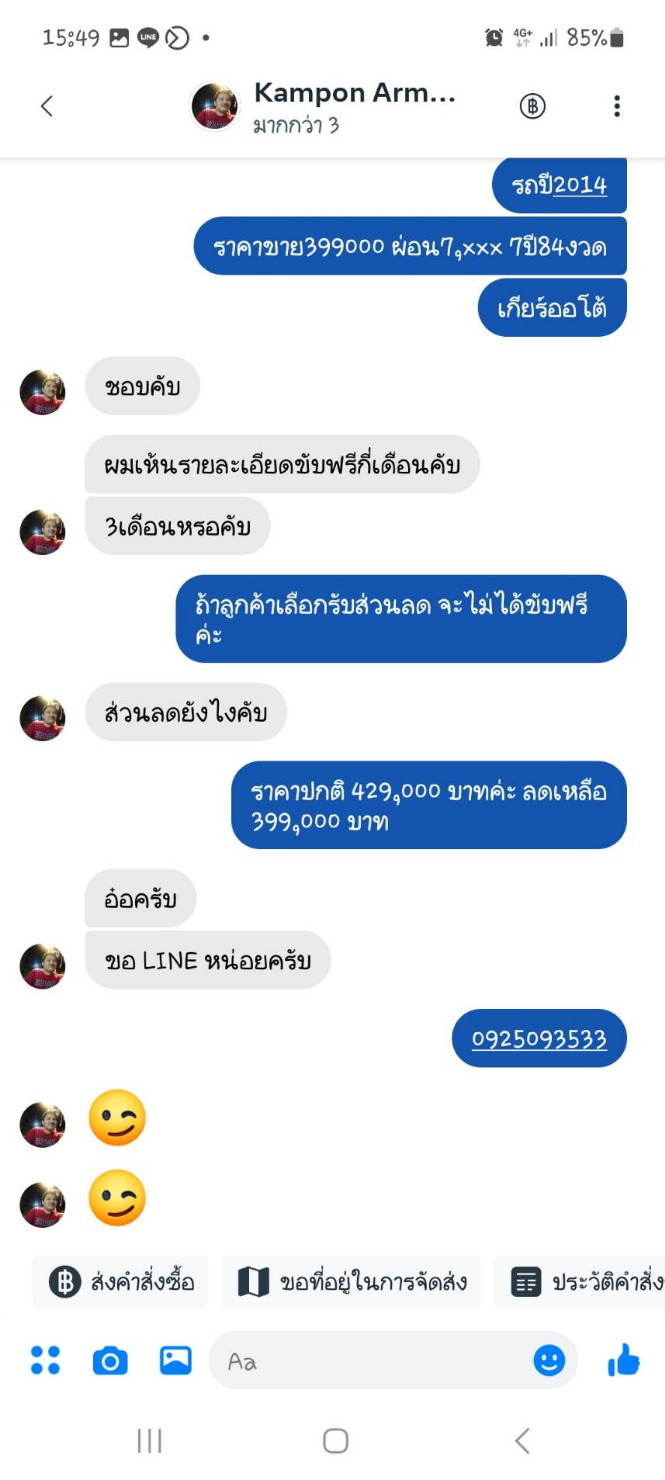Tap the underlined 2014 link in message
Screen dimensions: 665x1480
580,185
